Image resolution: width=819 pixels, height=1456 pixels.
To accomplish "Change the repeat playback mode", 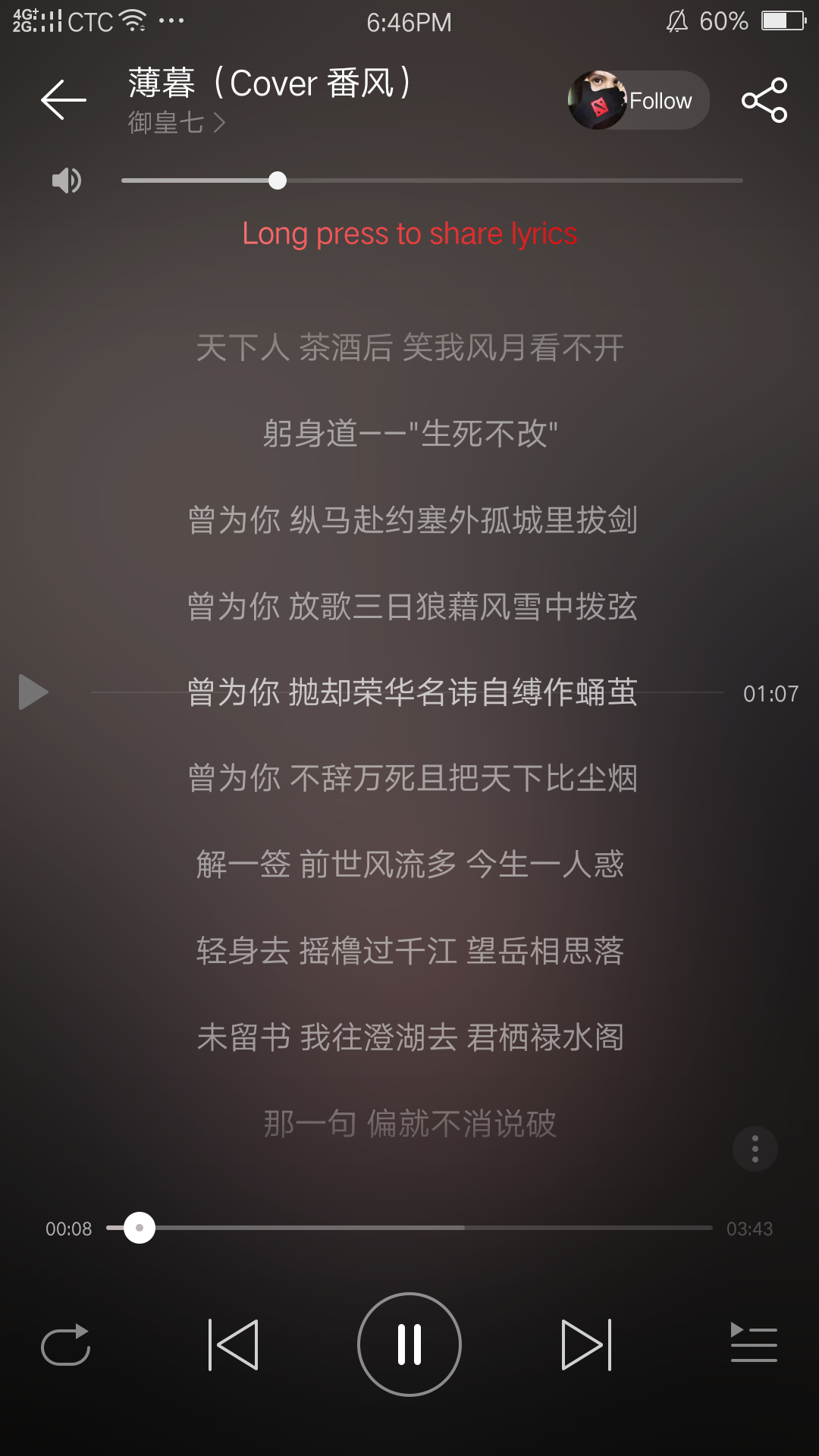I will point(65,1343).
